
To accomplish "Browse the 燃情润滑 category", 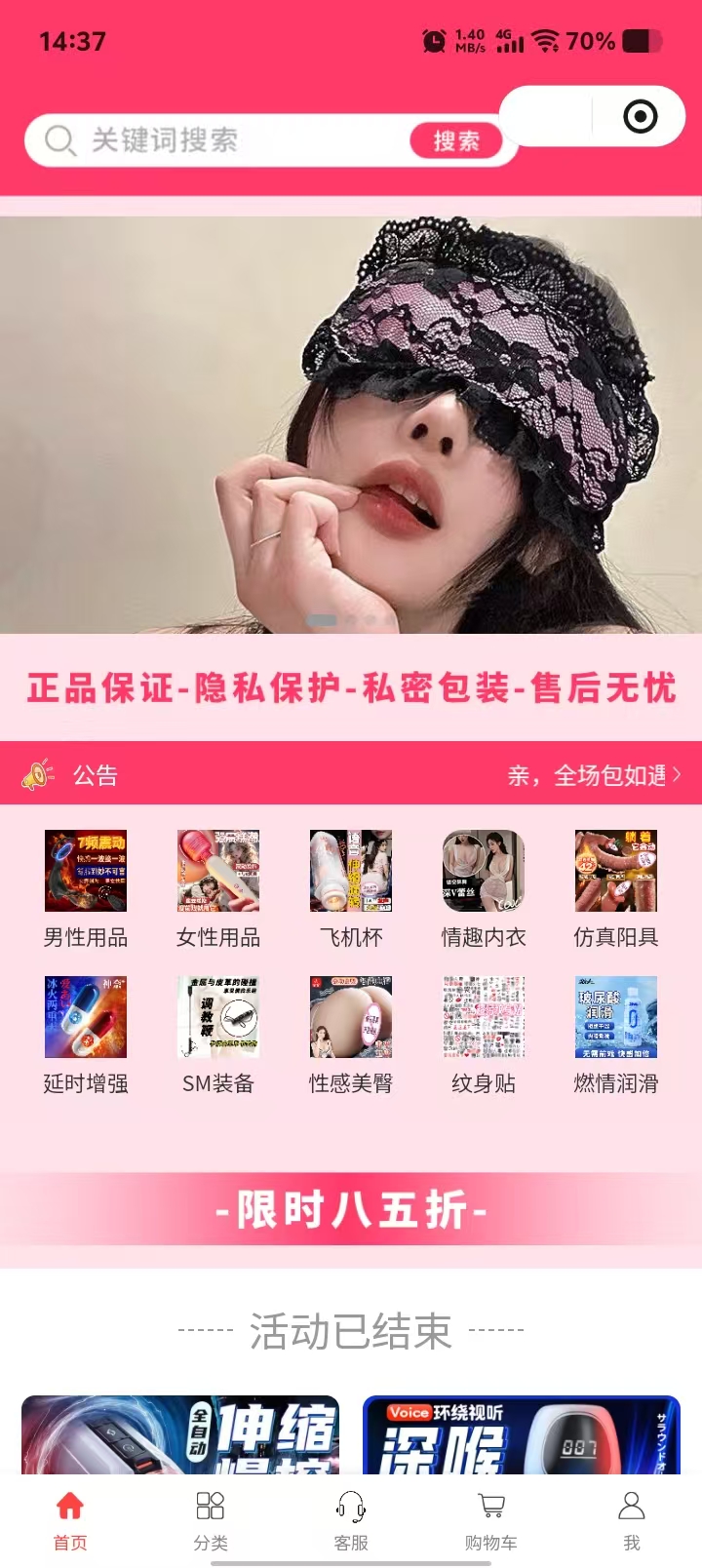I will [616, 1035].
